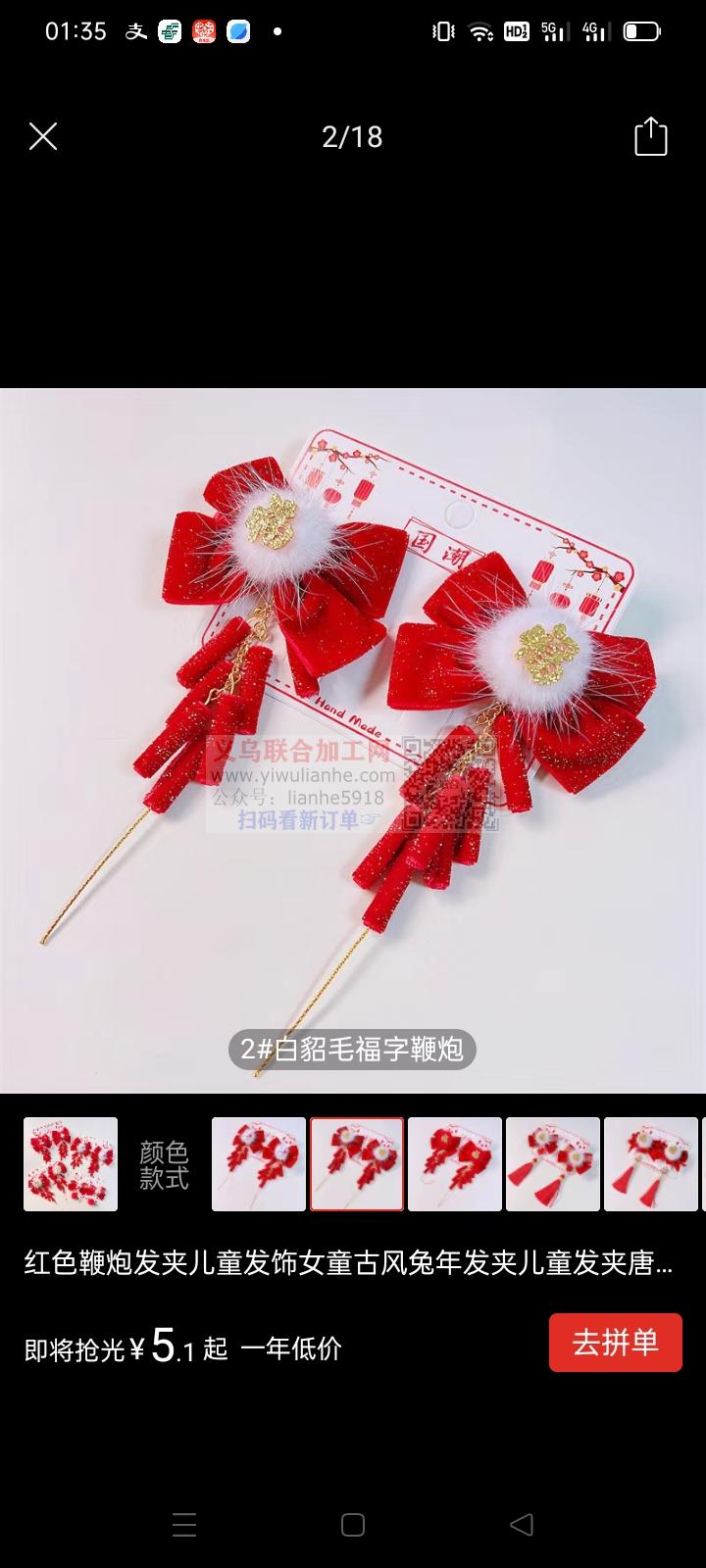Tap 去拼单 to join group buy
This screenshot has width=706, height=1568.
[615, 1343]
